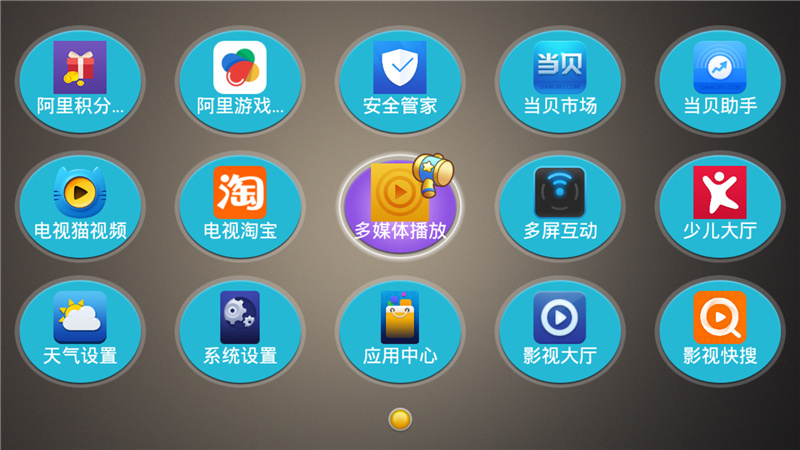
Task: Enter the 少儿大厅 kids hall
Action: pos(720,204)
